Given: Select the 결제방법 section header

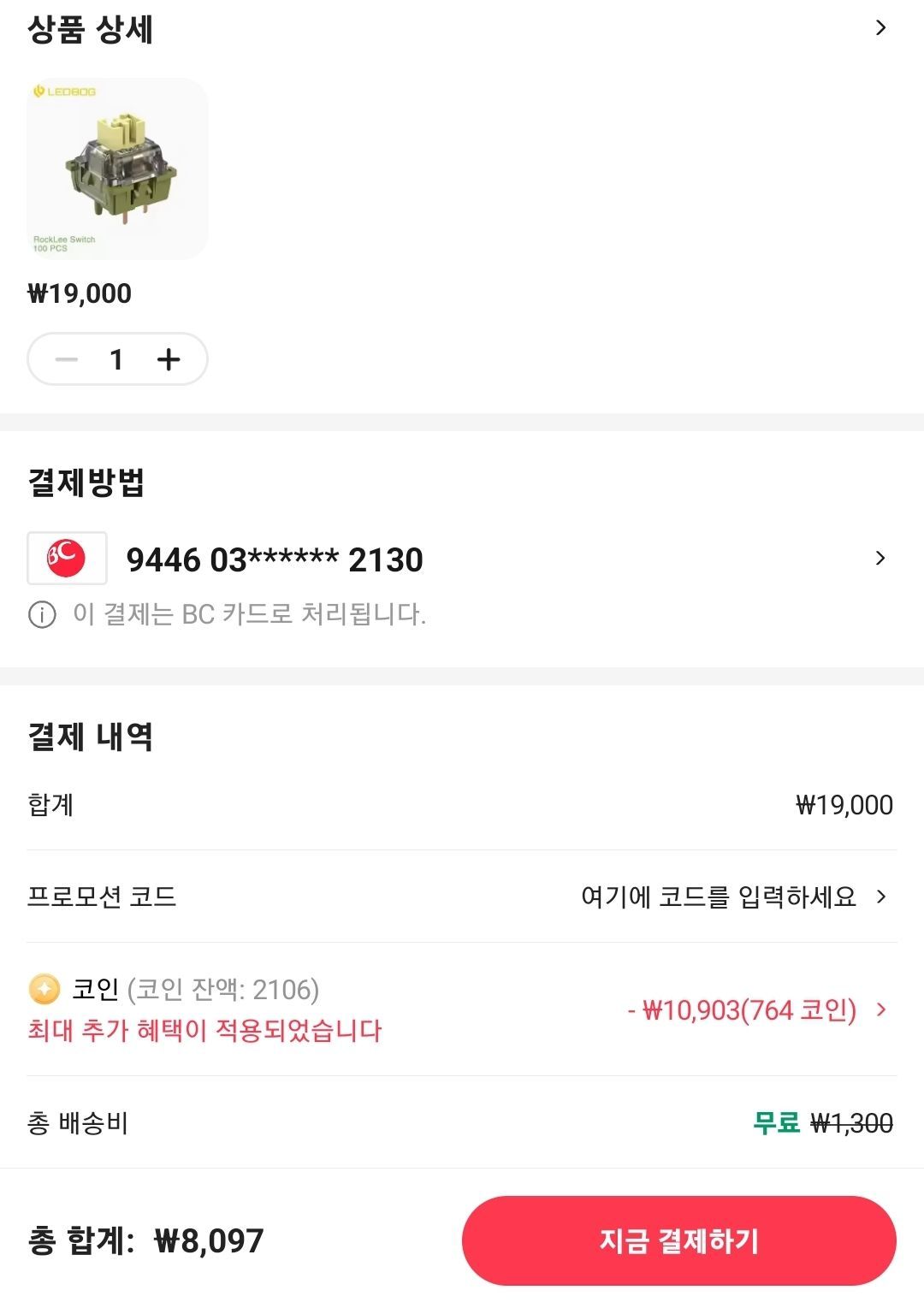Looking at the screenshot, I should [87, 483].
